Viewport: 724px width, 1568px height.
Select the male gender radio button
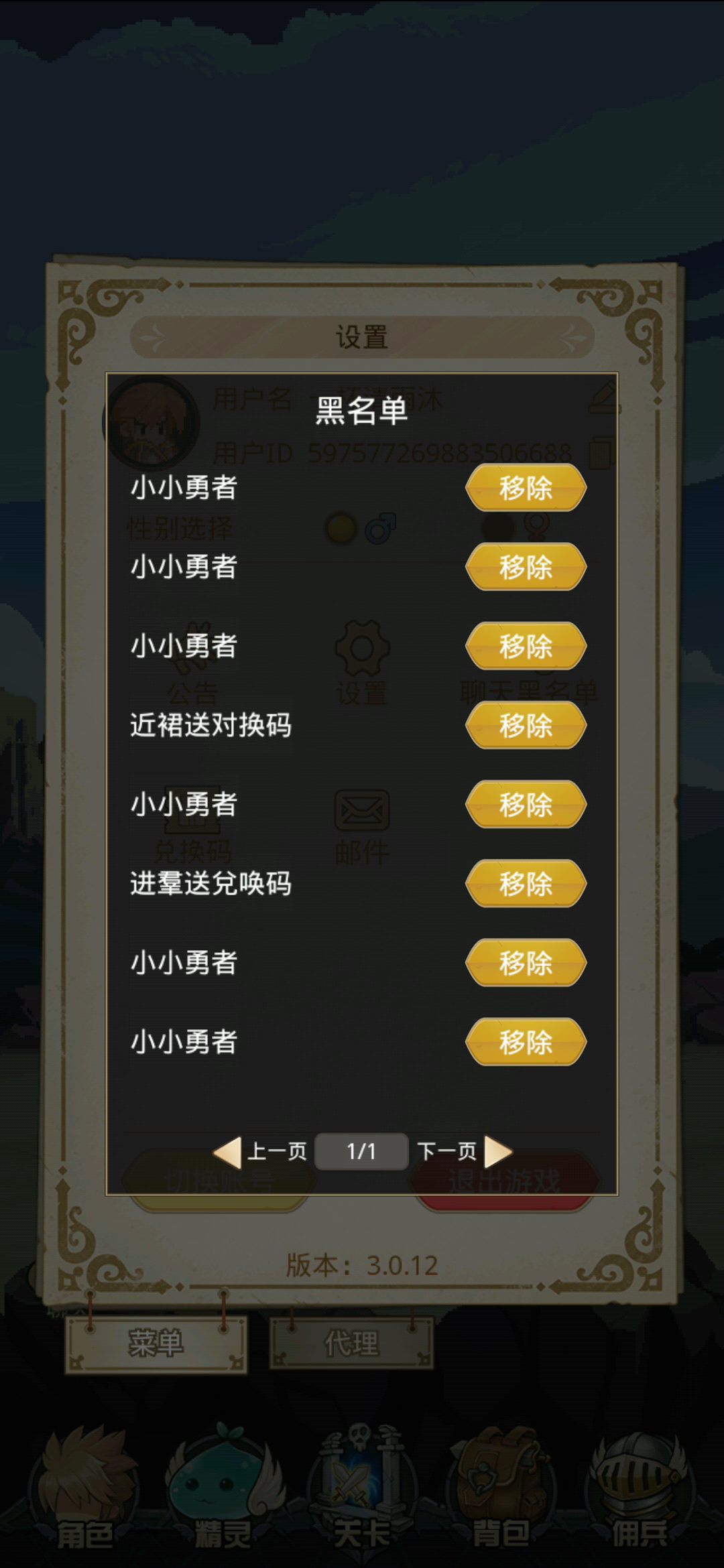point(342,527)
